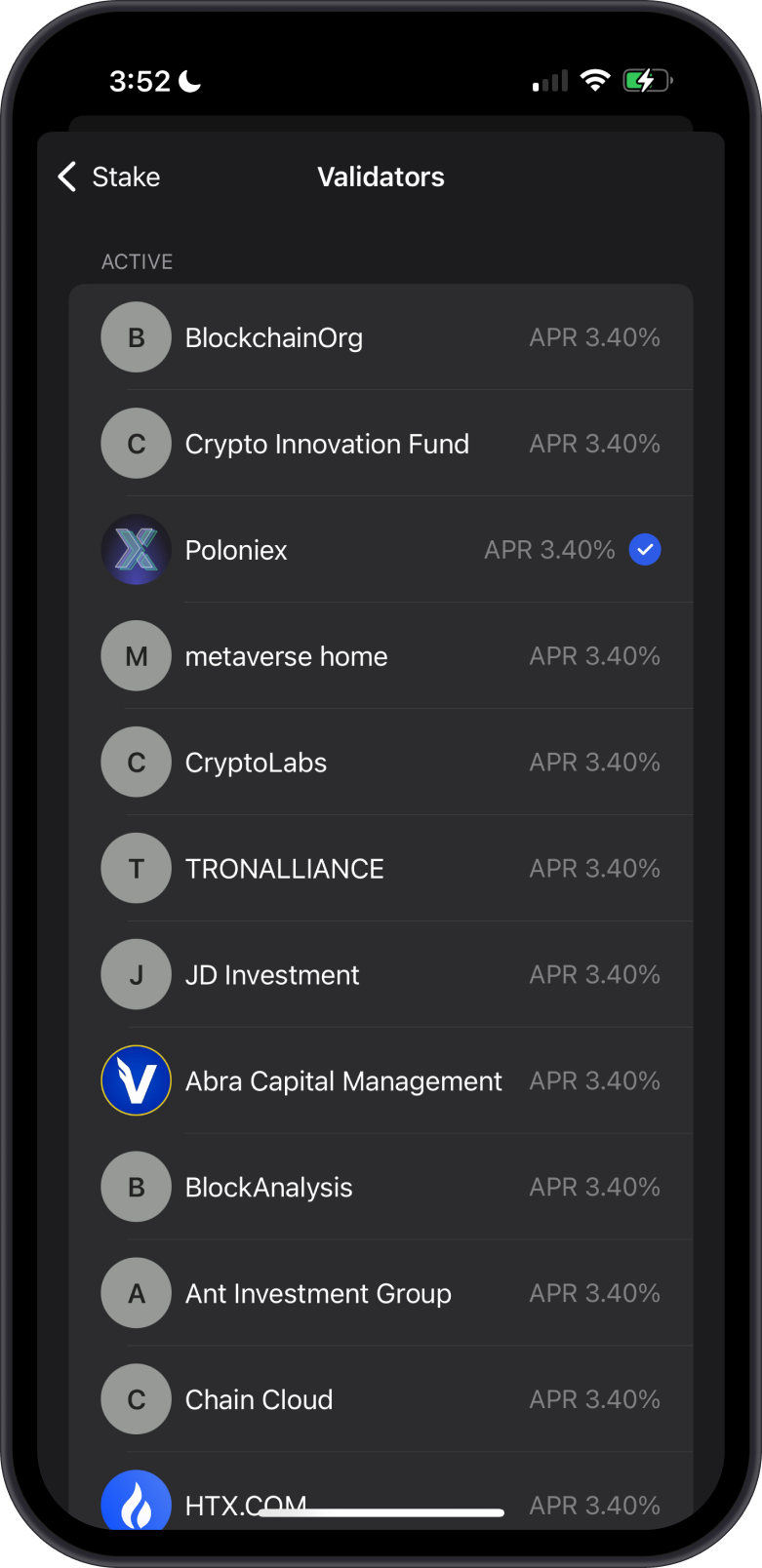Tap the CryptoLabs avatar icon
The width and height of the screenshot is (762, 1568).
coord(136,762)
